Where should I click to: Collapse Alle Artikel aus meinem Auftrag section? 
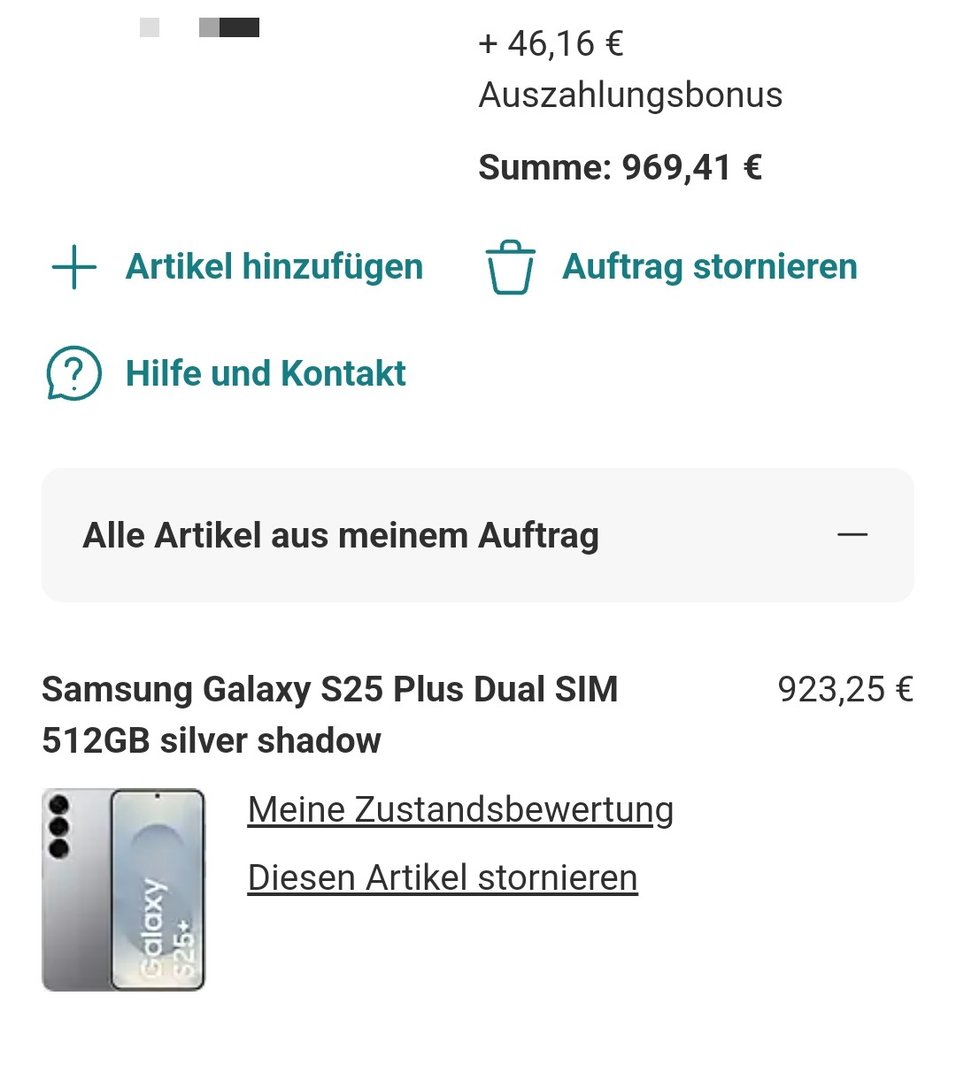pos(852,535)
